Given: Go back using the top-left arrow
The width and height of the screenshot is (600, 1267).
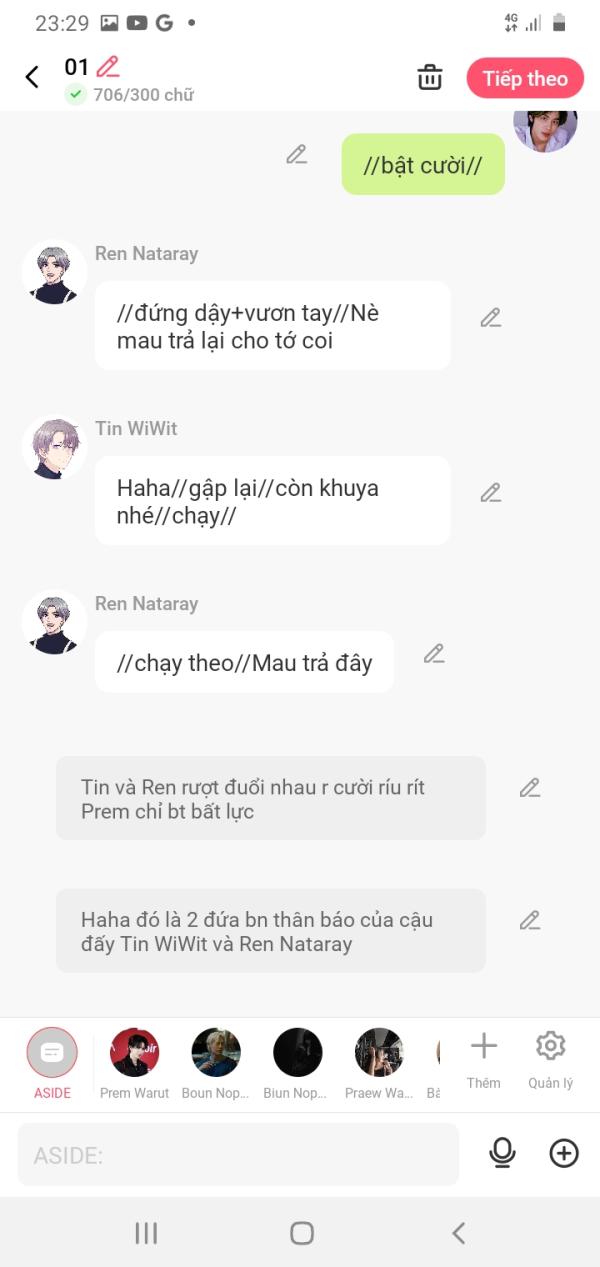Looking at the screenshot, I should [x=32, y=77].
